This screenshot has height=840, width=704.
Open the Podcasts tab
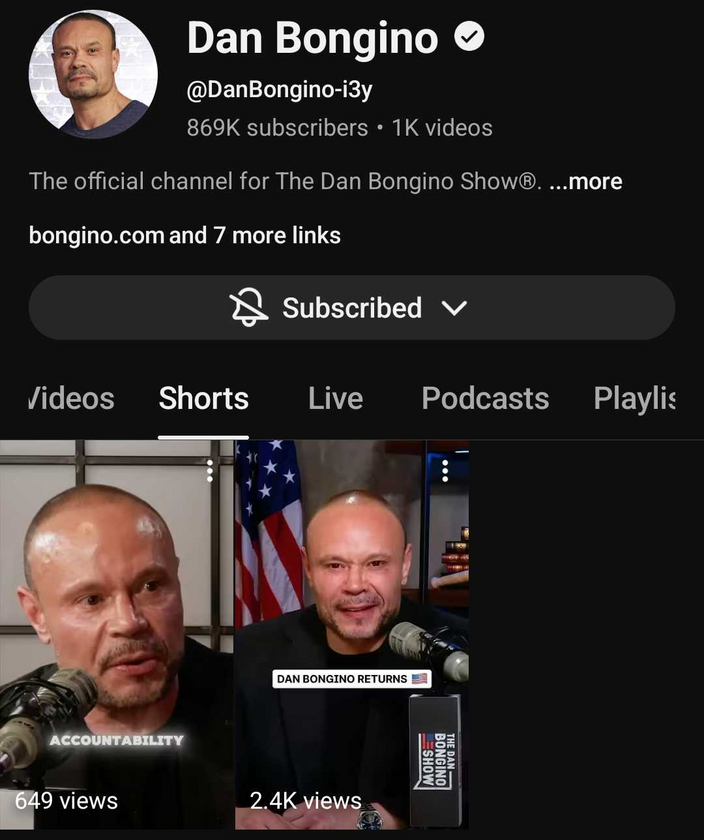point(485,398)
